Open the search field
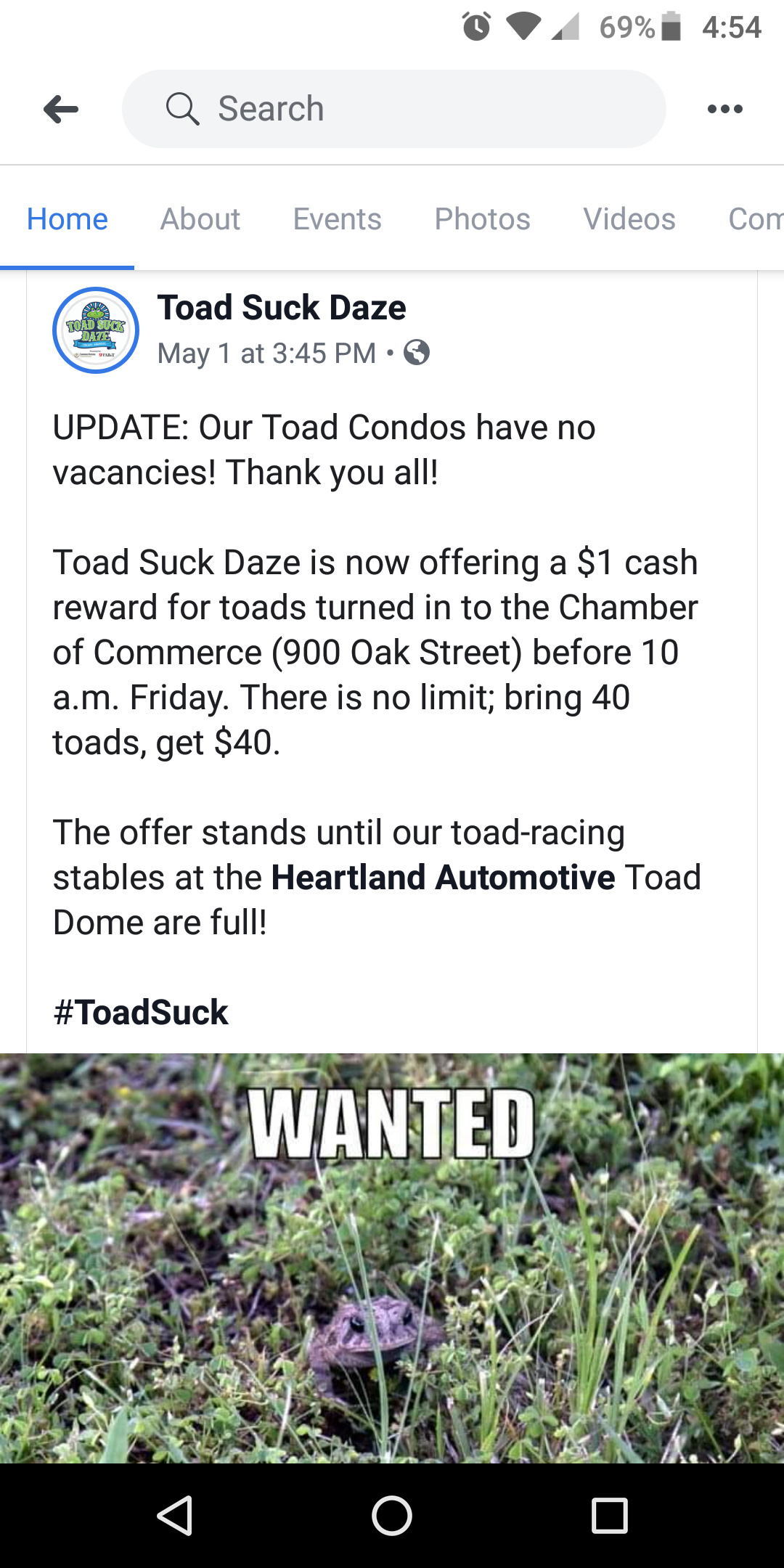Viewport: 784px width, 1568px height. click(393, 109)
